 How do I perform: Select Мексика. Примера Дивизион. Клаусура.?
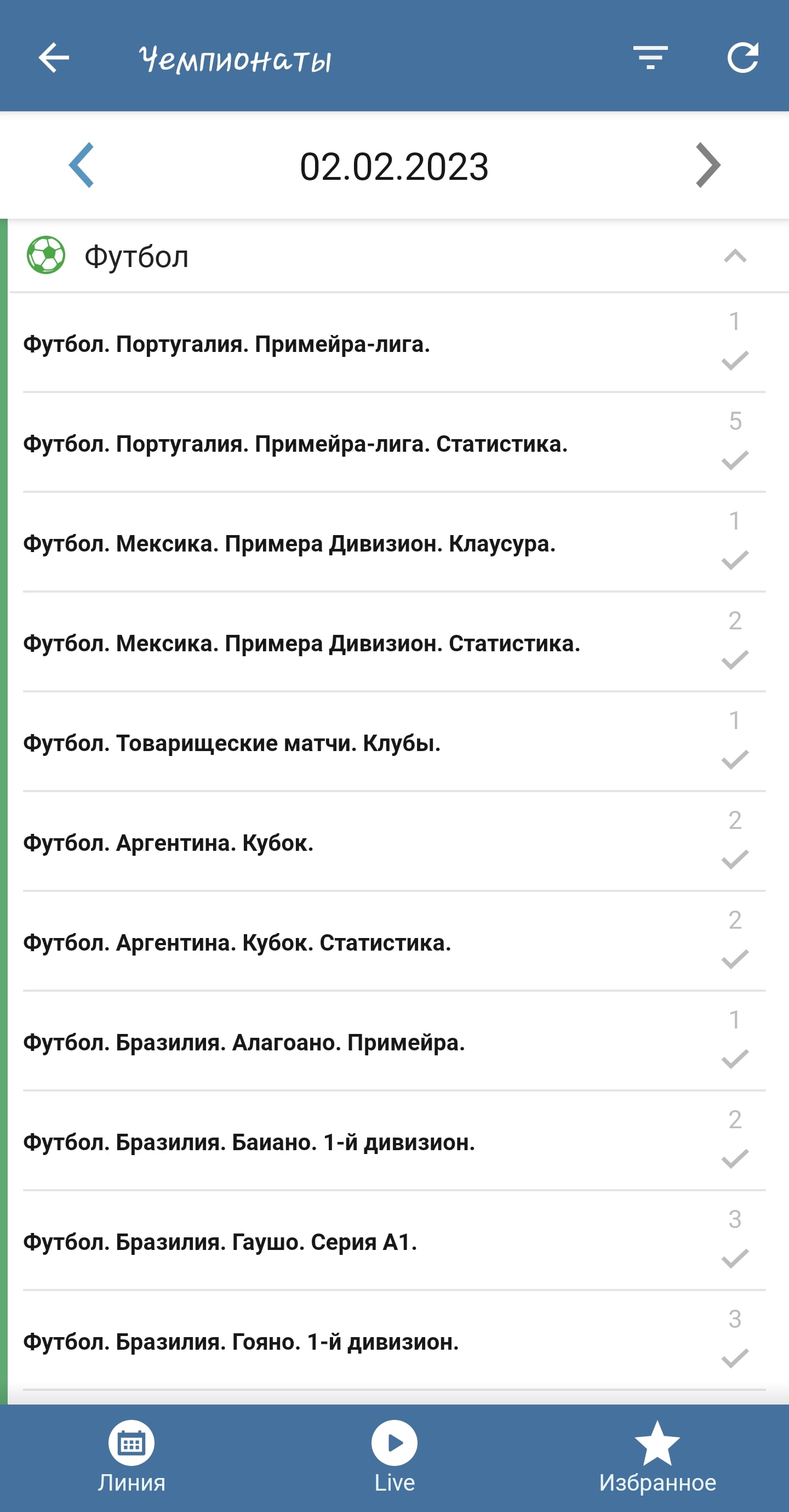click(289, 543)
